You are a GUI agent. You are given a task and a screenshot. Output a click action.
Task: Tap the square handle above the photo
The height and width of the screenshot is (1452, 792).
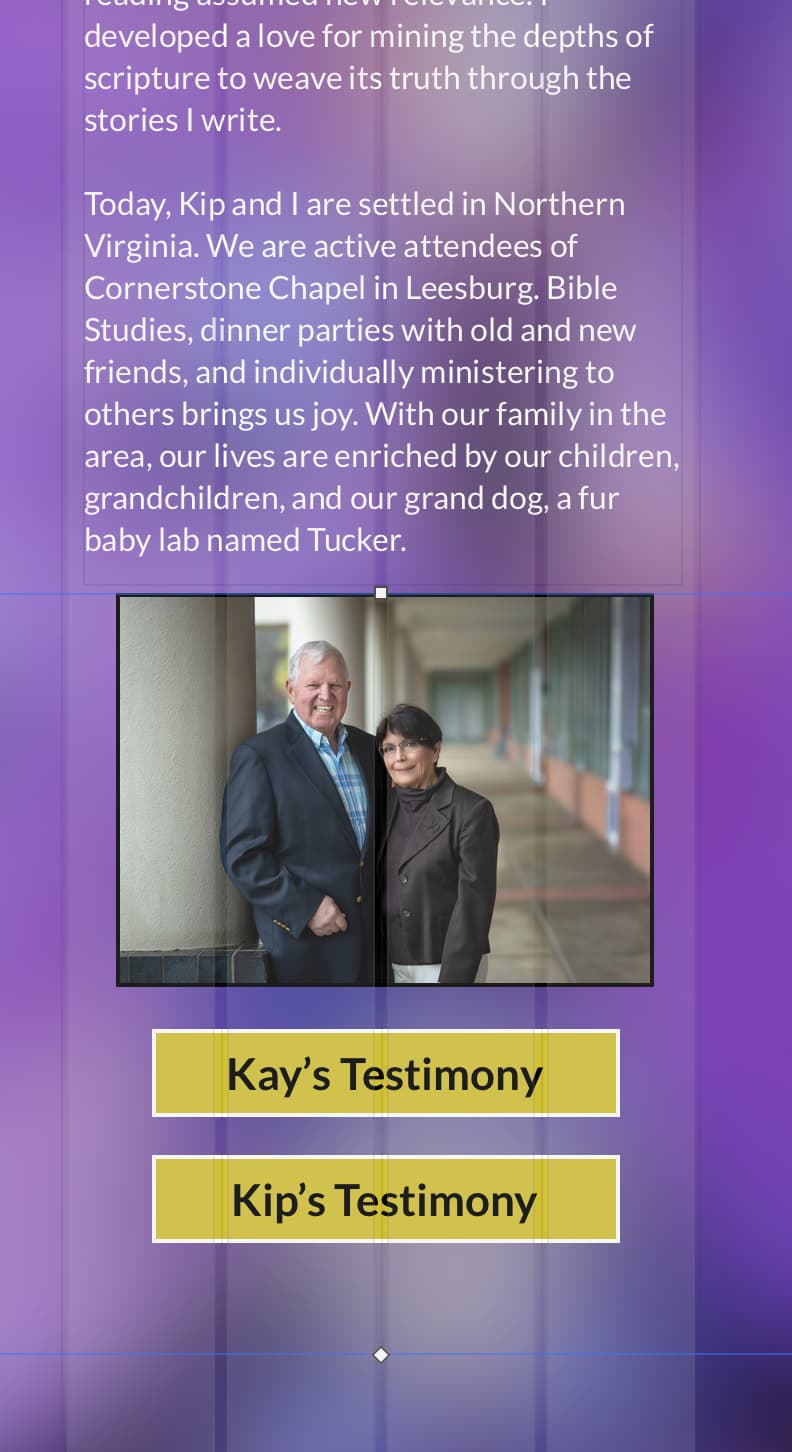381,593
